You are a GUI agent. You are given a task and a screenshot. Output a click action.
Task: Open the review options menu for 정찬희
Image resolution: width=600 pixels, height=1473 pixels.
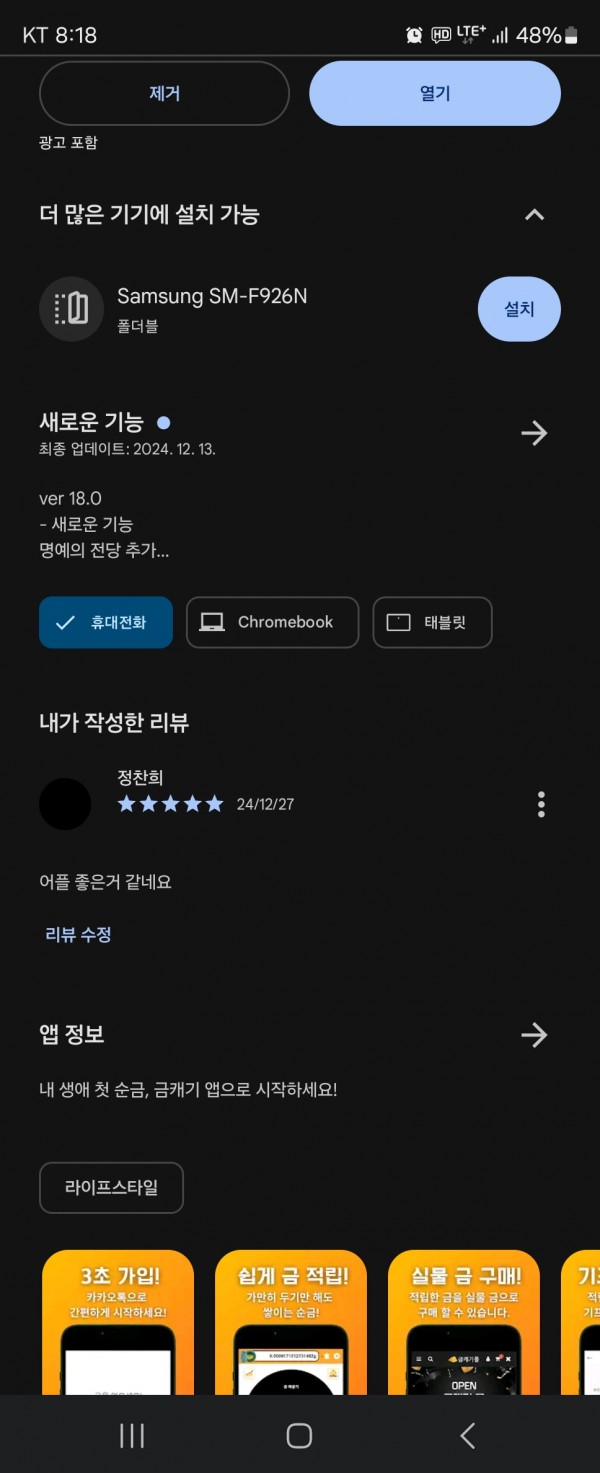541,804
